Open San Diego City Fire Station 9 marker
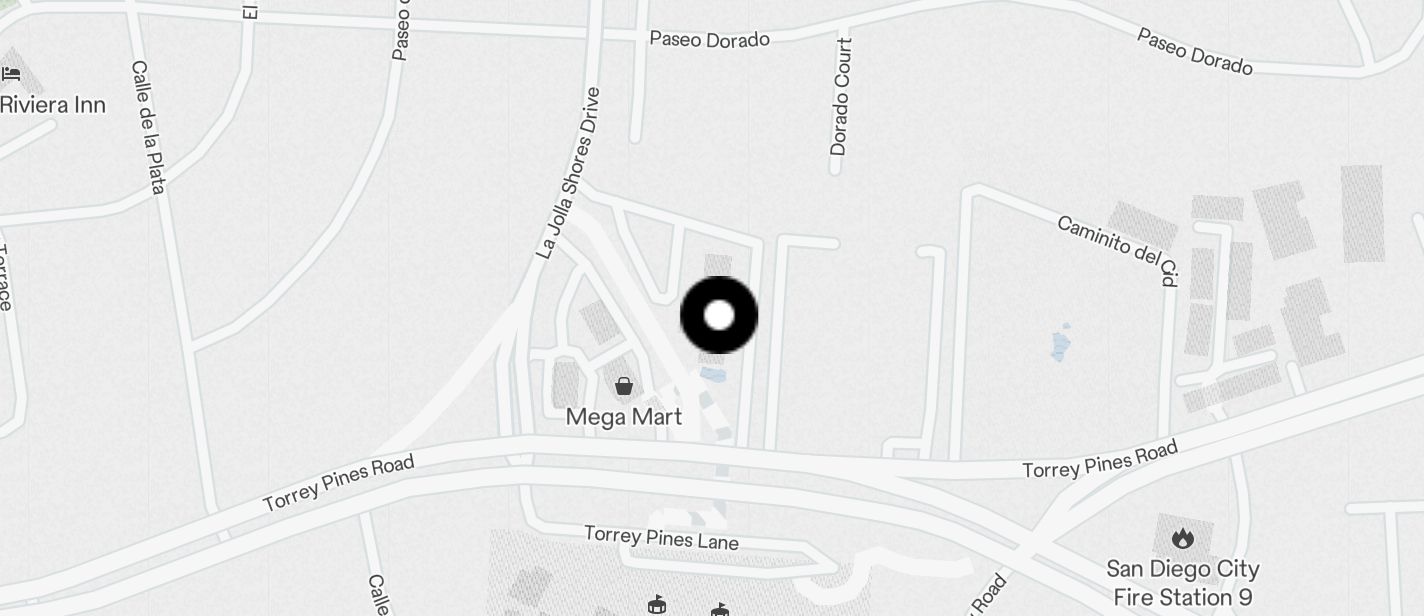 1182,539
